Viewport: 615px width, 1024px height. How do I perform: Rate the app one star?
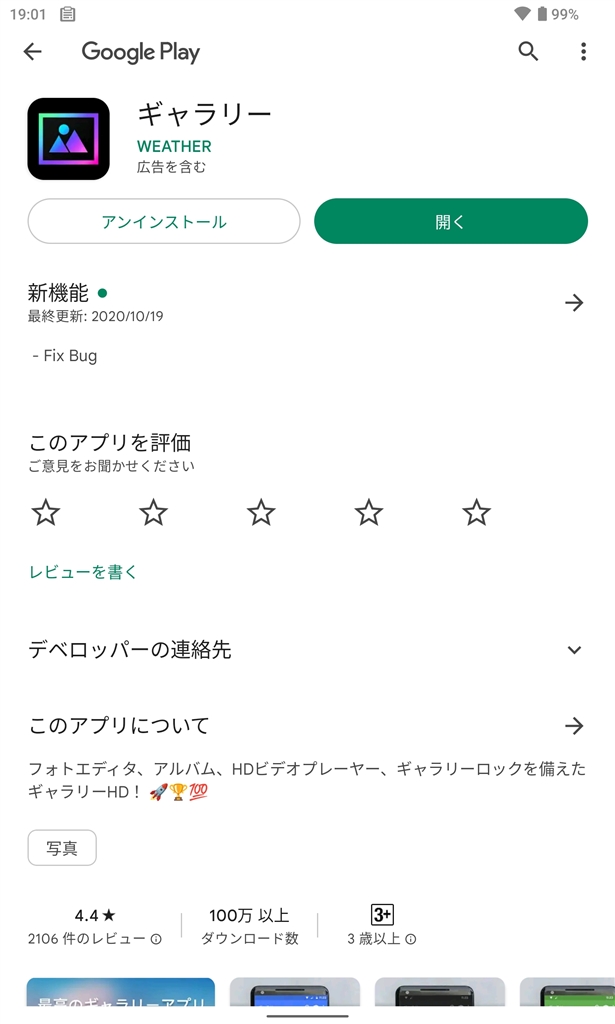(x=46, y=513)
